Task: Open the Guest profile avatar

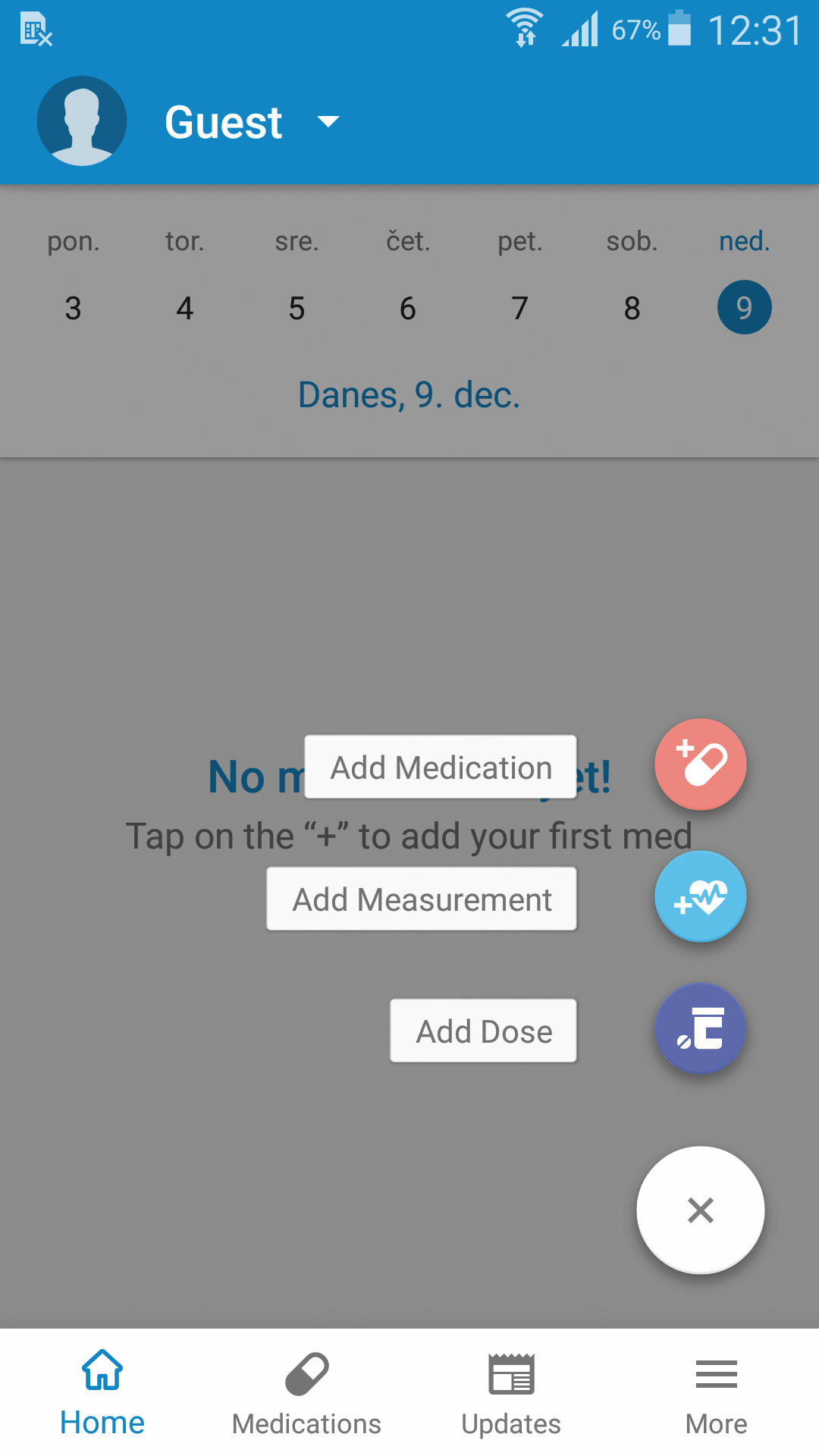Action: (x=82, y=121)
